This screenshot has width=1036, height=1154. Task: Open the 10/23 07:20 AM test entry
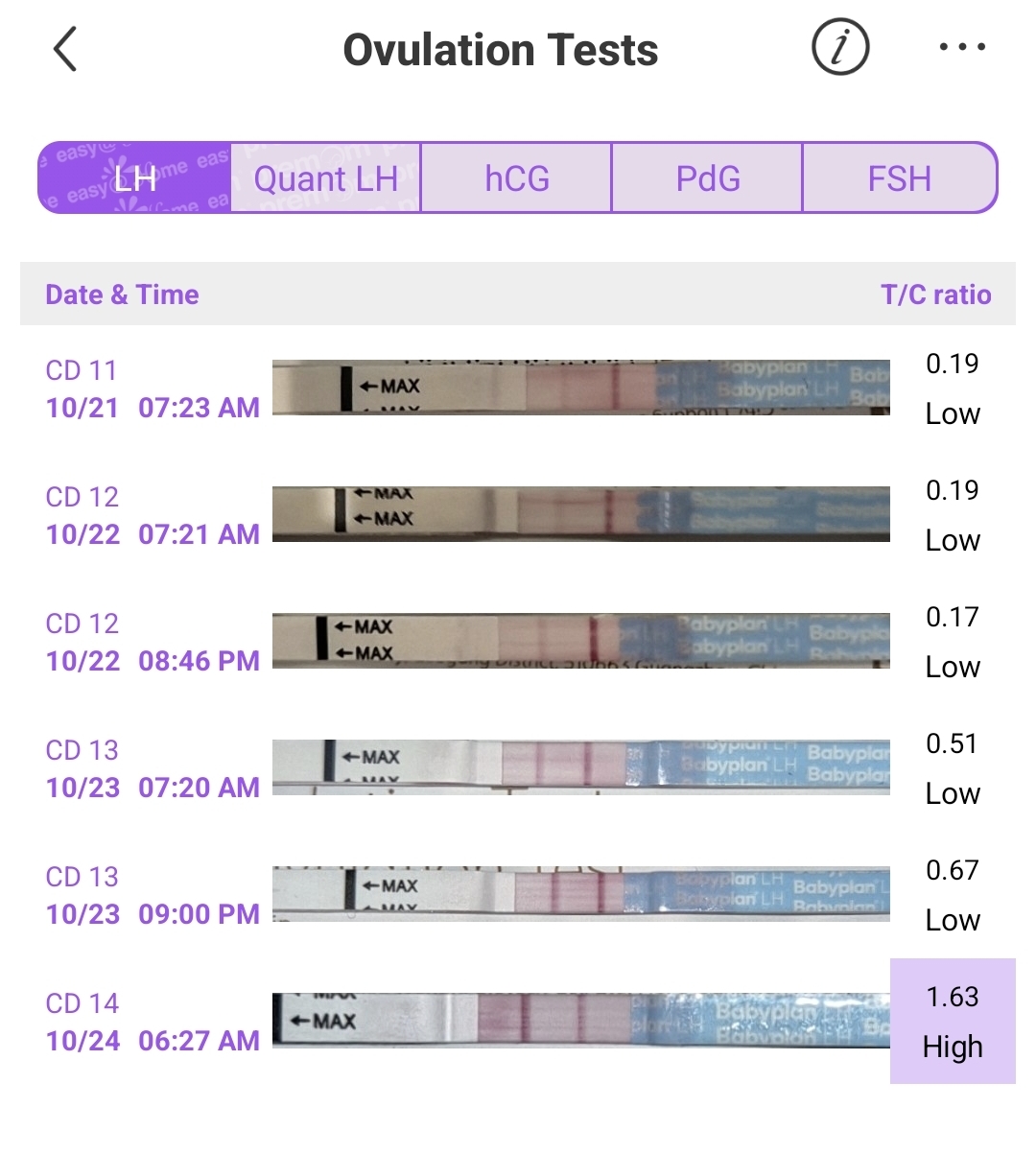tap(518, 768)
